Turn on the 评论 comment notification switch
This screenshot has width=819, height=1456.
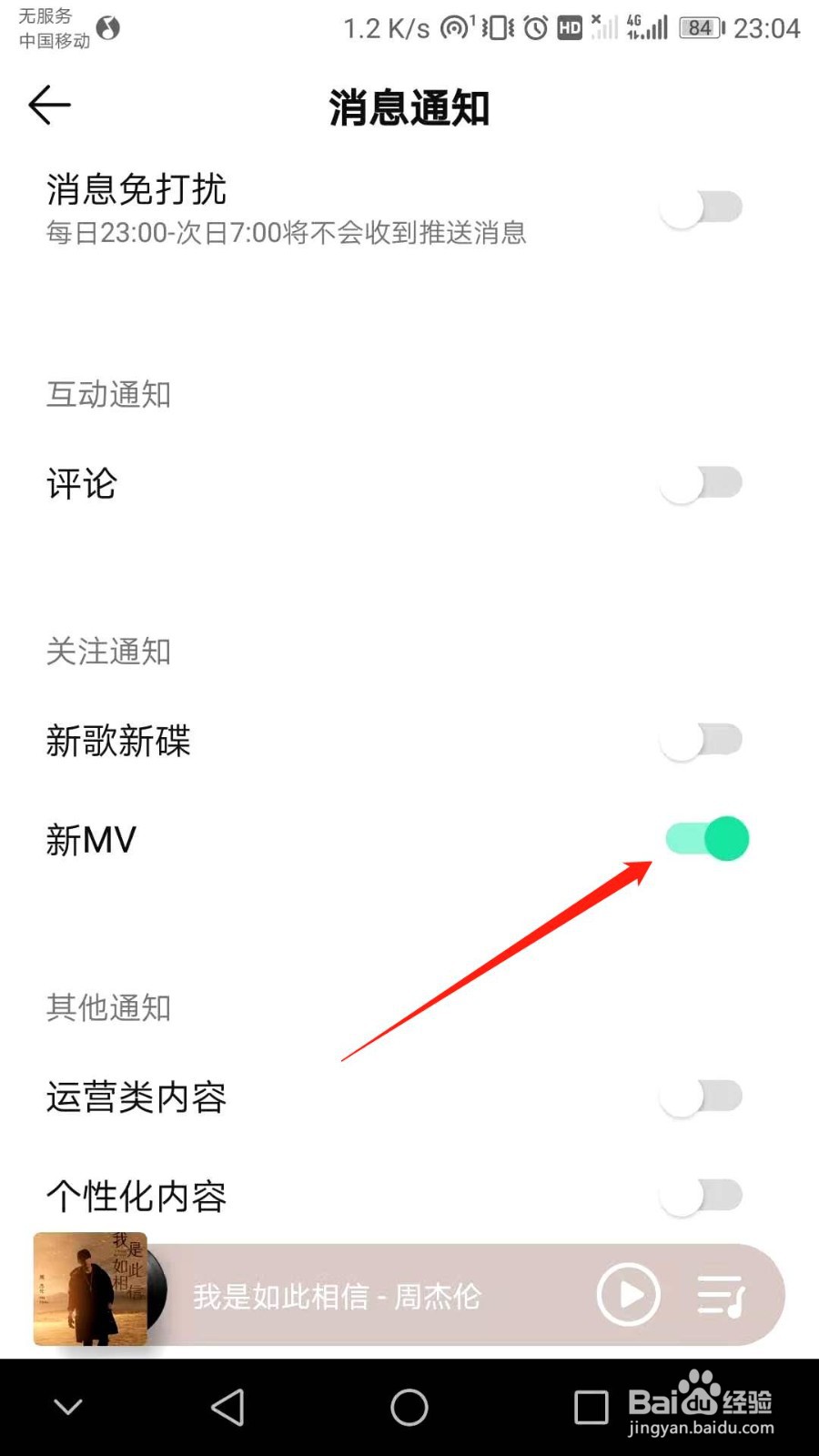coord(701,484)
